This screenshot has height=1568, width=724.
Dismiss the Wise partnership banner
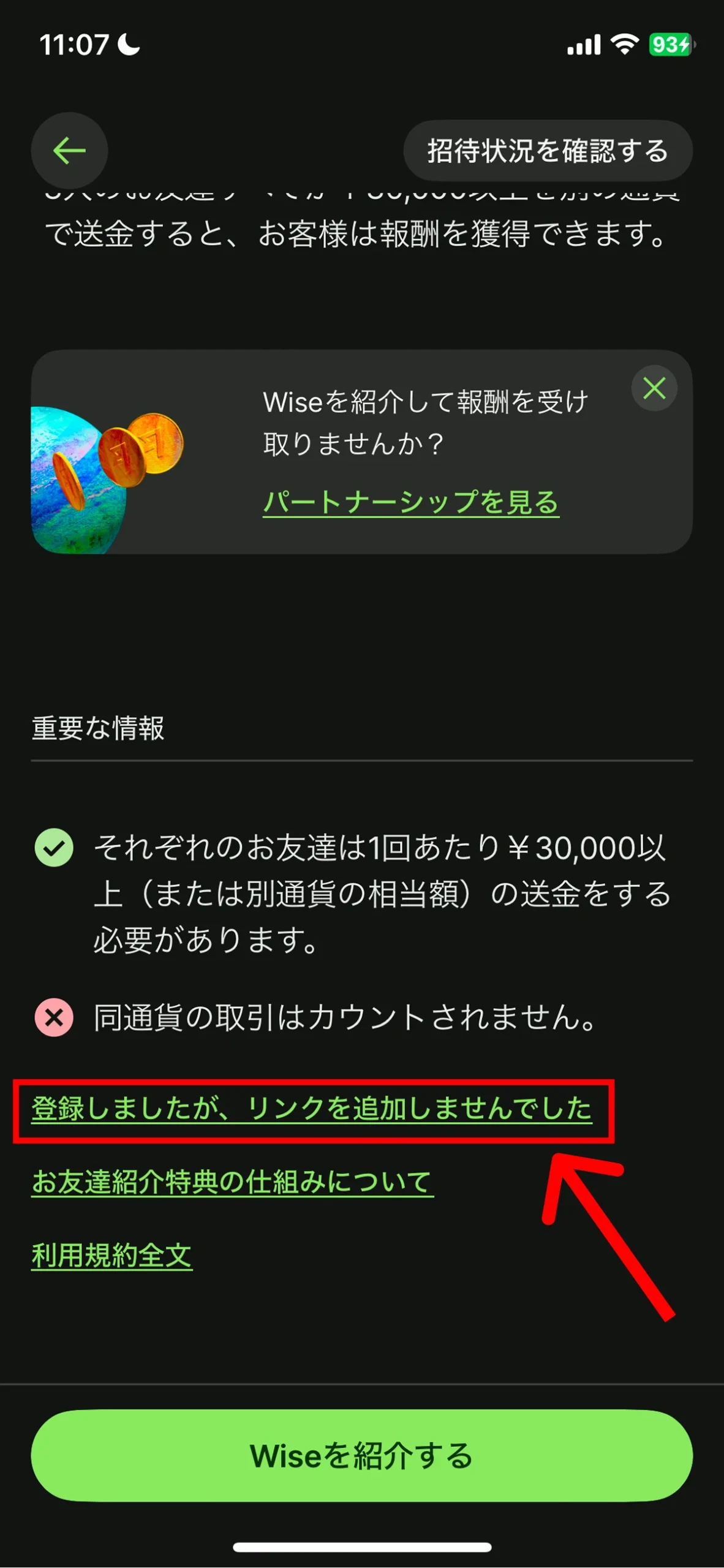point(654,388)
